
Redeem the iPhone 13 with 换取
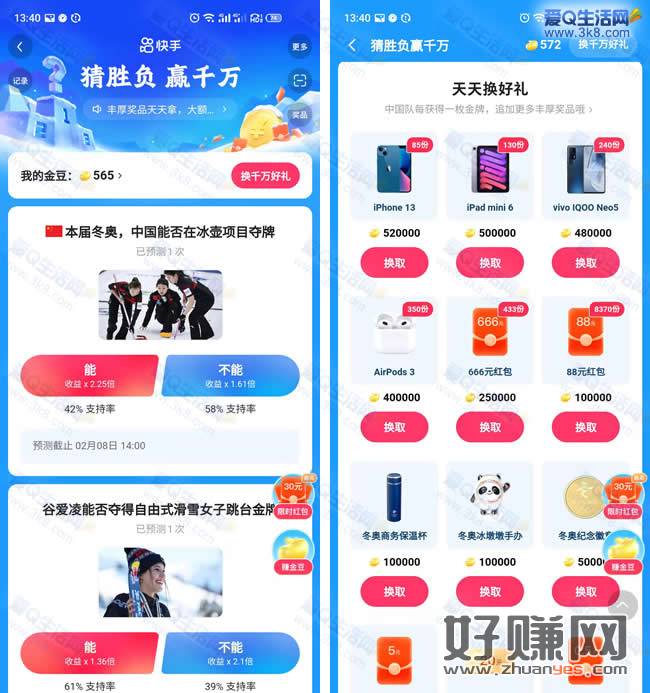click(x=394, y=263)
